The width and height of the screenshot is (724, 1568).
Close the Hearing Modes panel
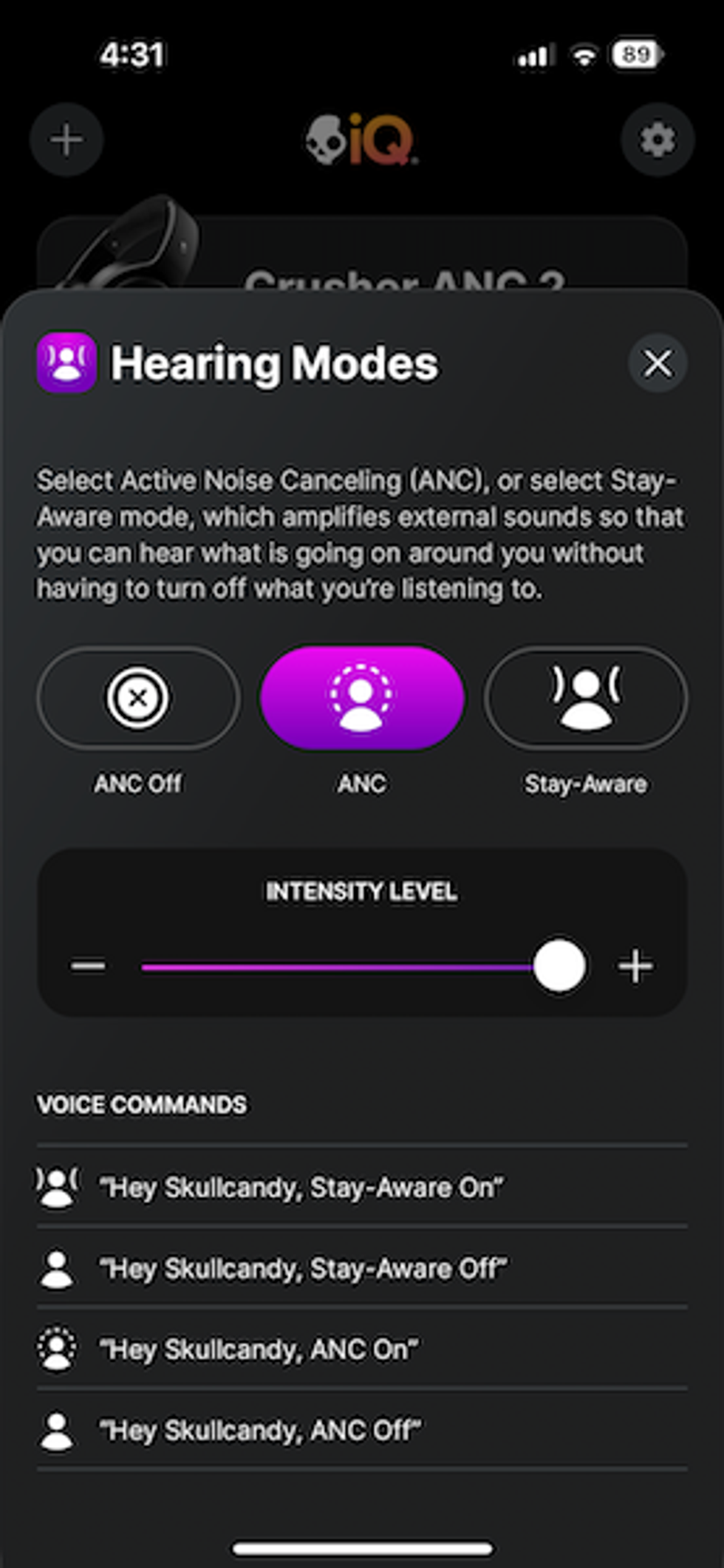coord(657,363)
